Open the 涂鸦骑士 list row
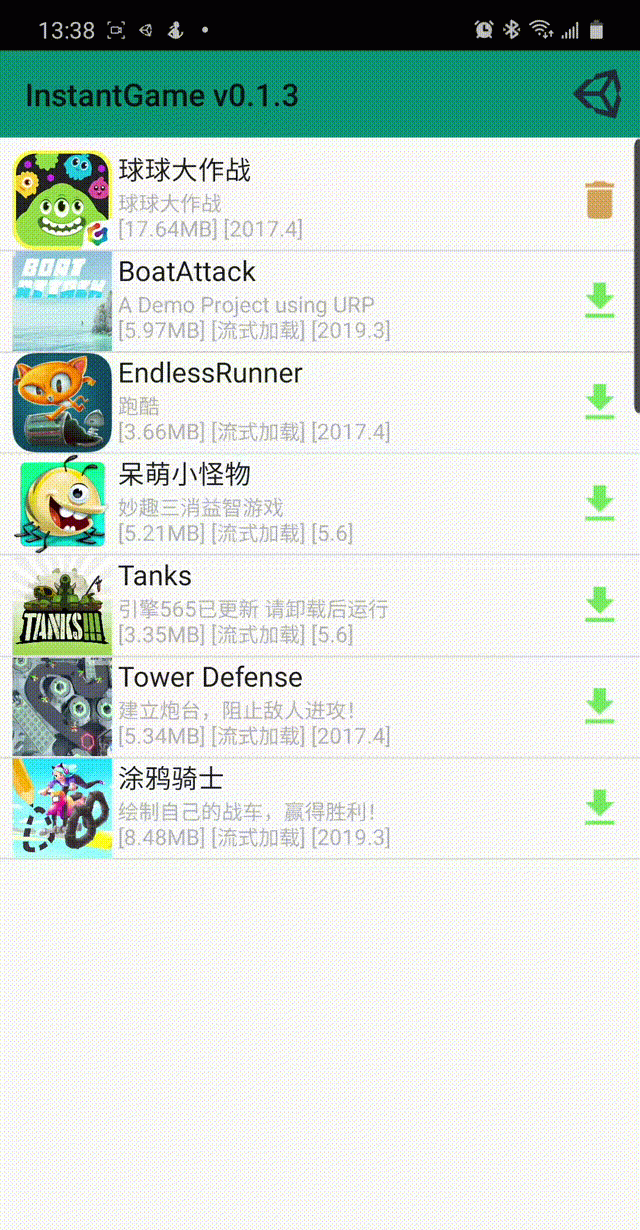640x1230 pixels. coord(300,808)
